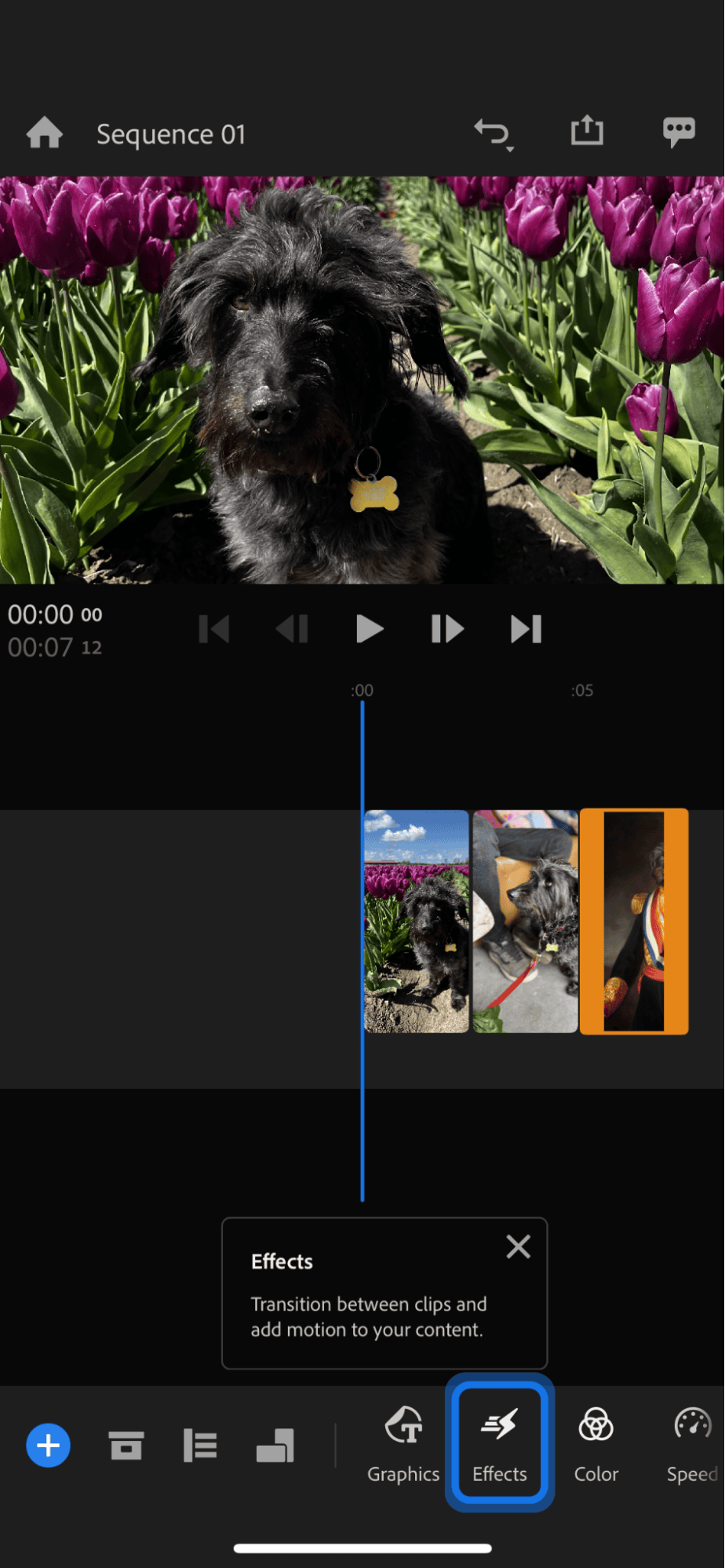Open the share and export icon
Image resolution: width=725 pixels, height=1568 pixels.
587,131
